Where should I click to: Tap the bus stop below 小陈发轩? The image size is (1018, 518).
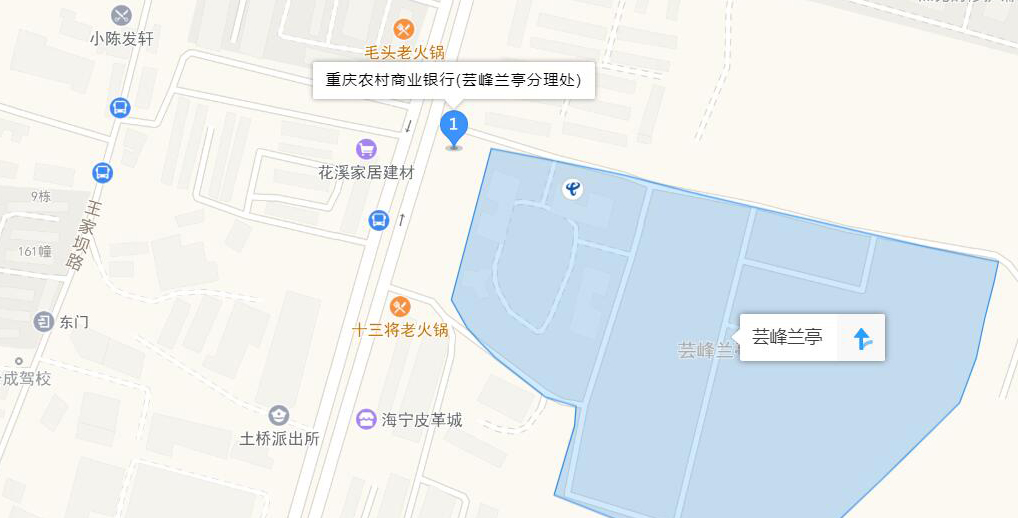pyautogui.click(x=120, y=107)
